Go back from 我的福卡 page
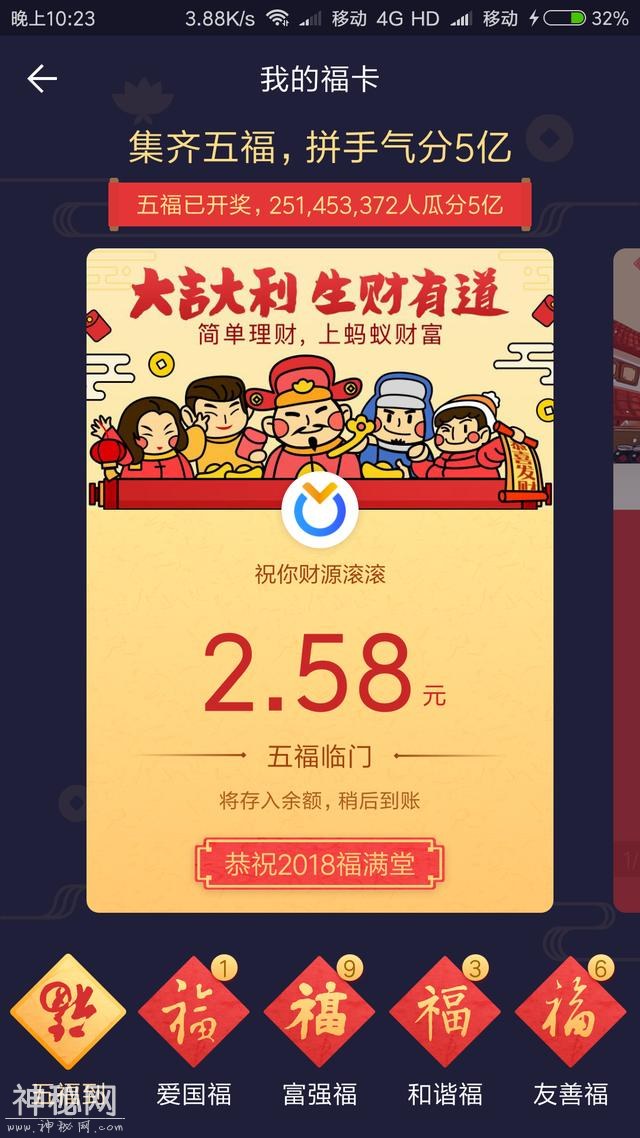 42,79
